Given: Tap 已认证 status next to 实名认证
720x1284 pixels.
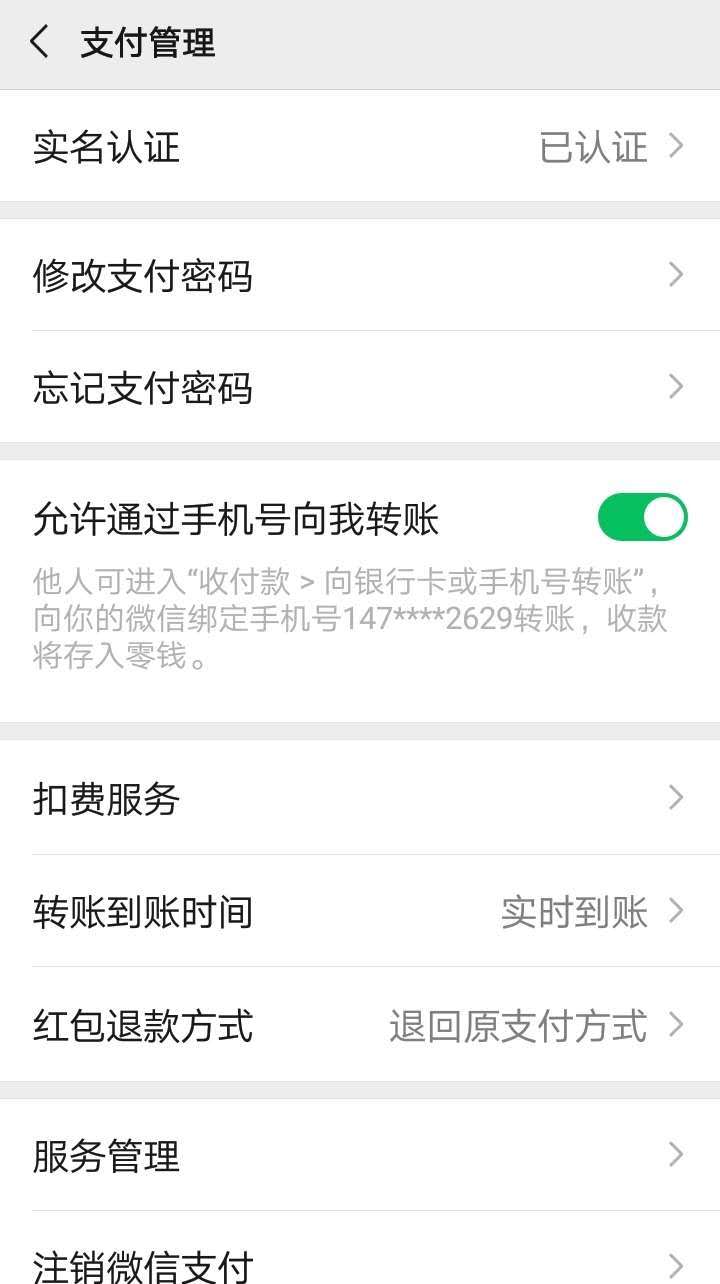Looking at the screenshot, I should tap(597, 147).
